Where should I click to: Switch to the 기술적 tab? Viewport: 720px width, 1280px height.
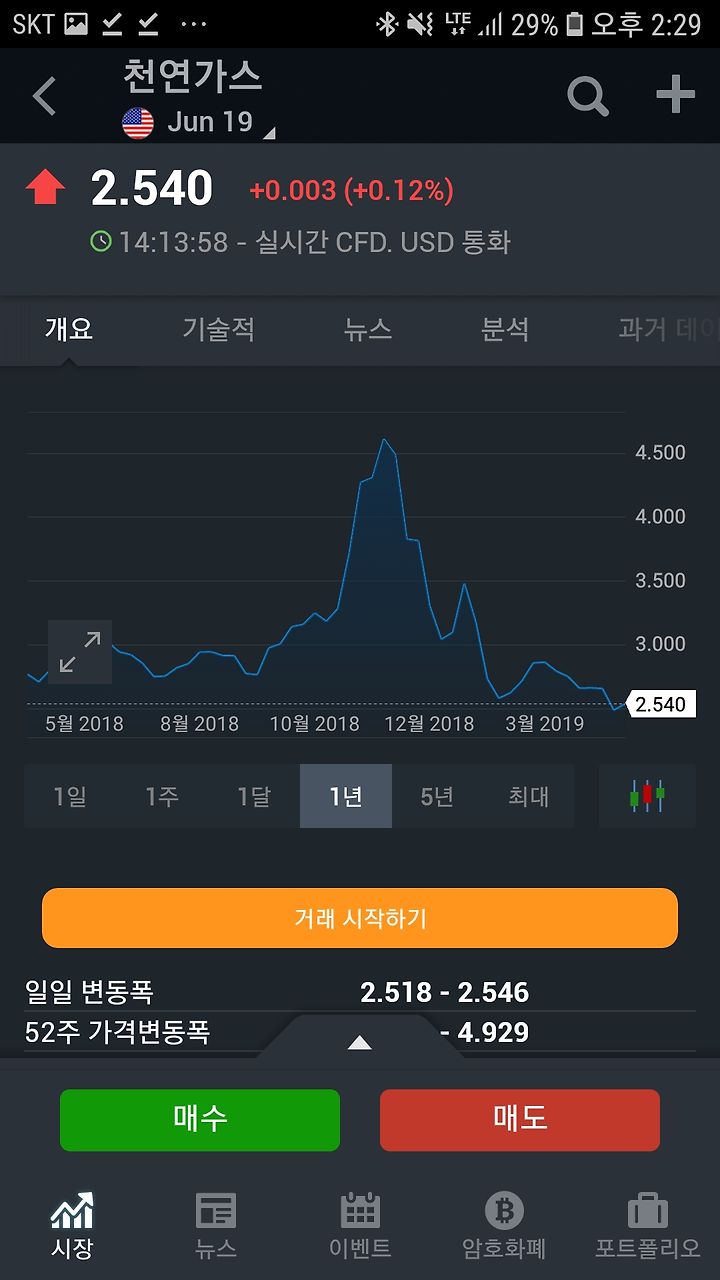(219, 329)
